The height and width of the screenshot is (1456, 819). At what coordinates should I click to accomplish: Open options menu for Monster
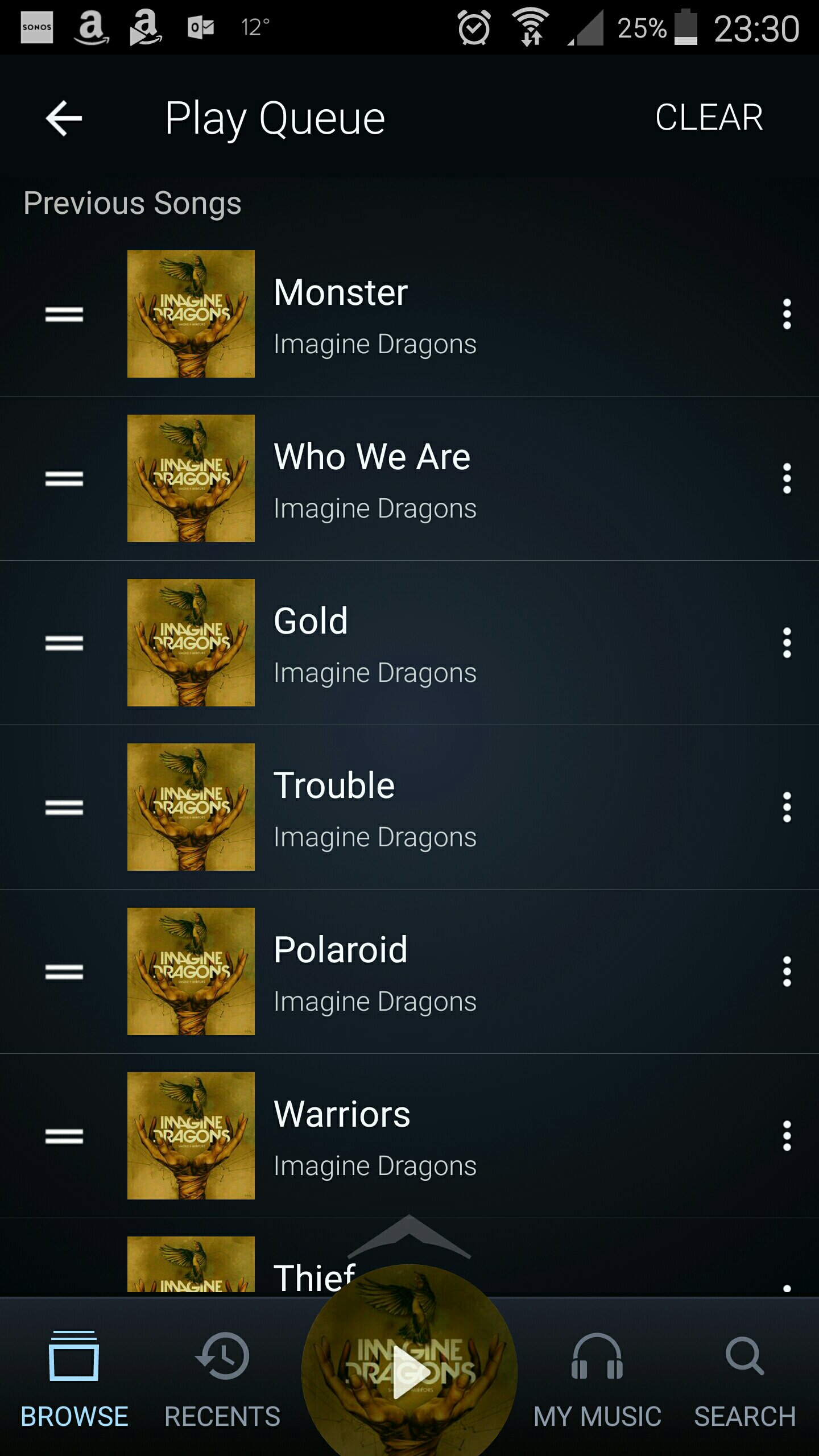(x=787, y=314)
